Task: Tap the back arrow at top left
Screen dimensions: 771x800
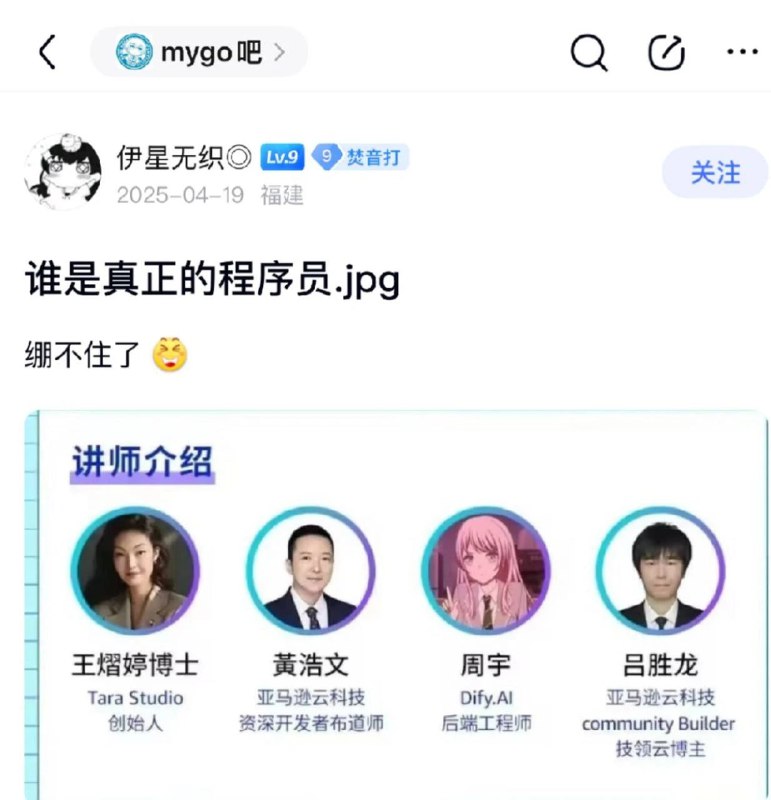Action: (45, 52)
